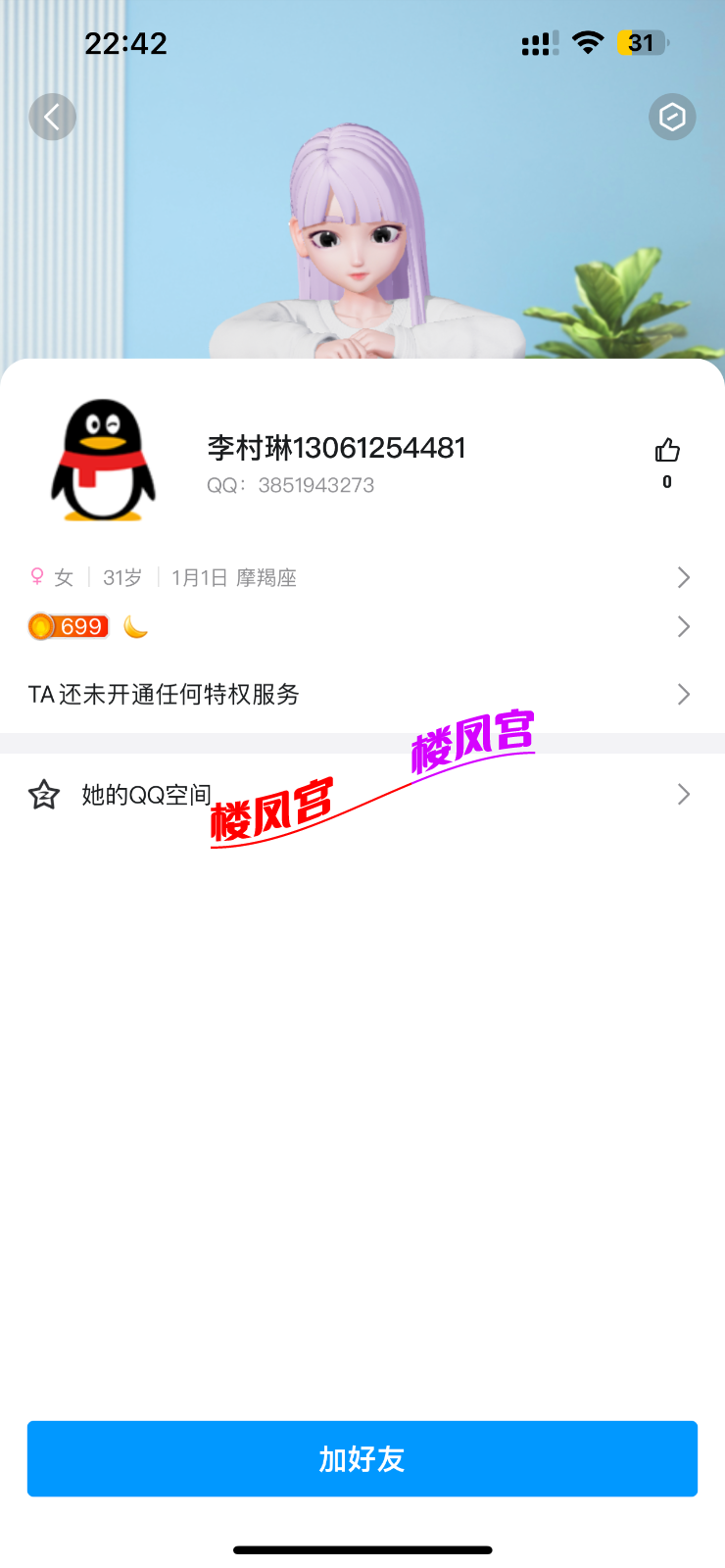
Task: Tap the female gender symbol icon
Action: 37,577
